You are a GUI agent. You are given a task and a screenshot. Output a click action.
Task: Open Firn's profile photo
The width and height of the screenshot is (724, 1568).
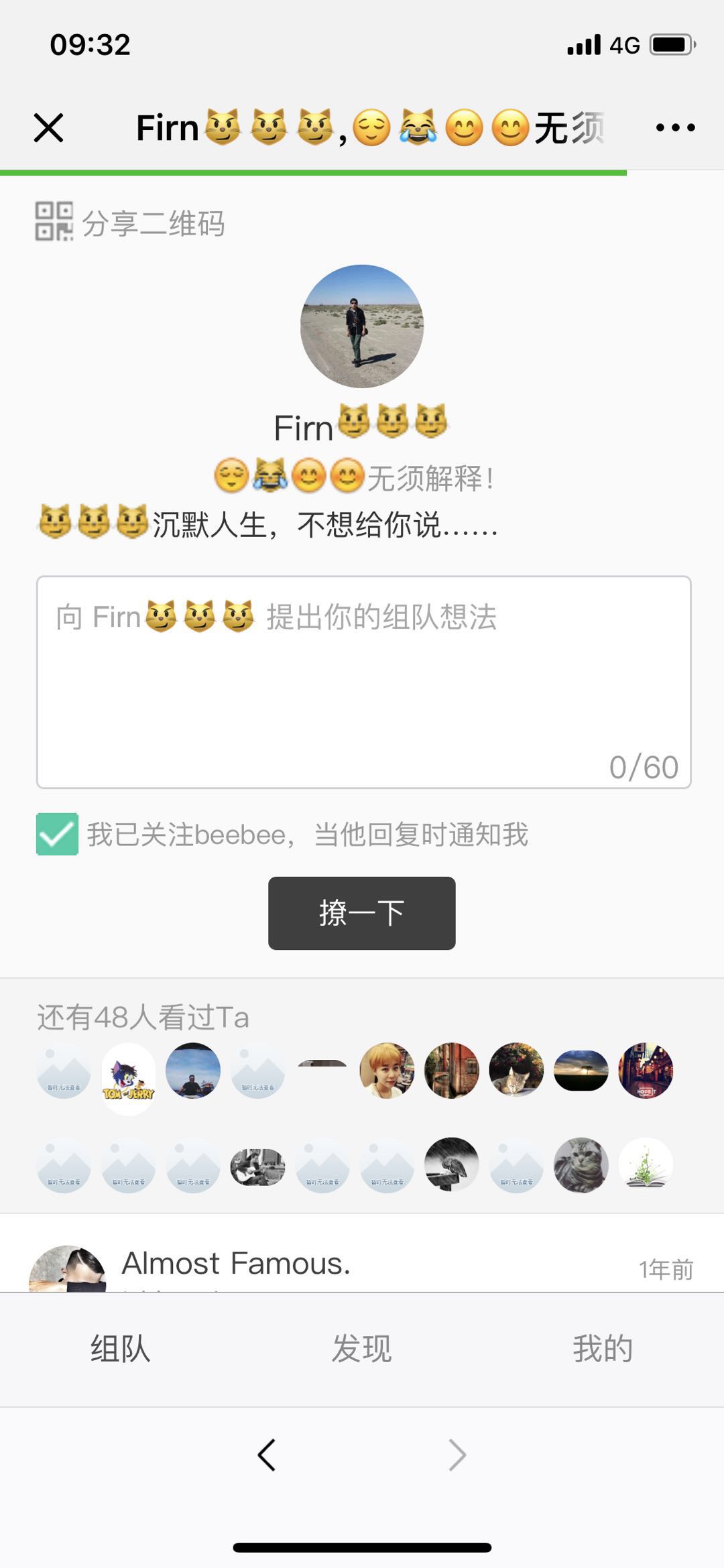(x=362, y=326)
